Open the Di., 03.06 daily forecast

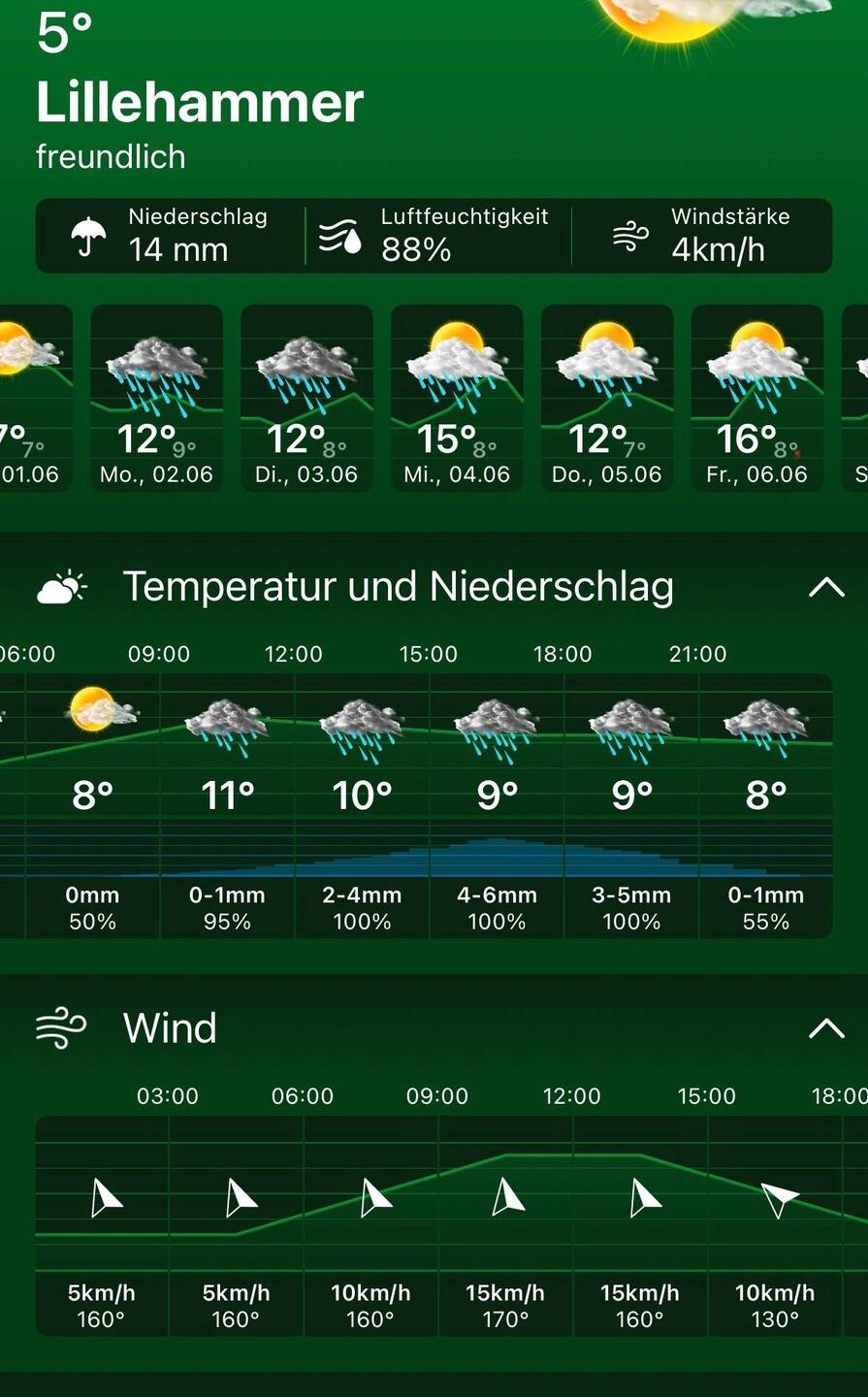point(306,398)
